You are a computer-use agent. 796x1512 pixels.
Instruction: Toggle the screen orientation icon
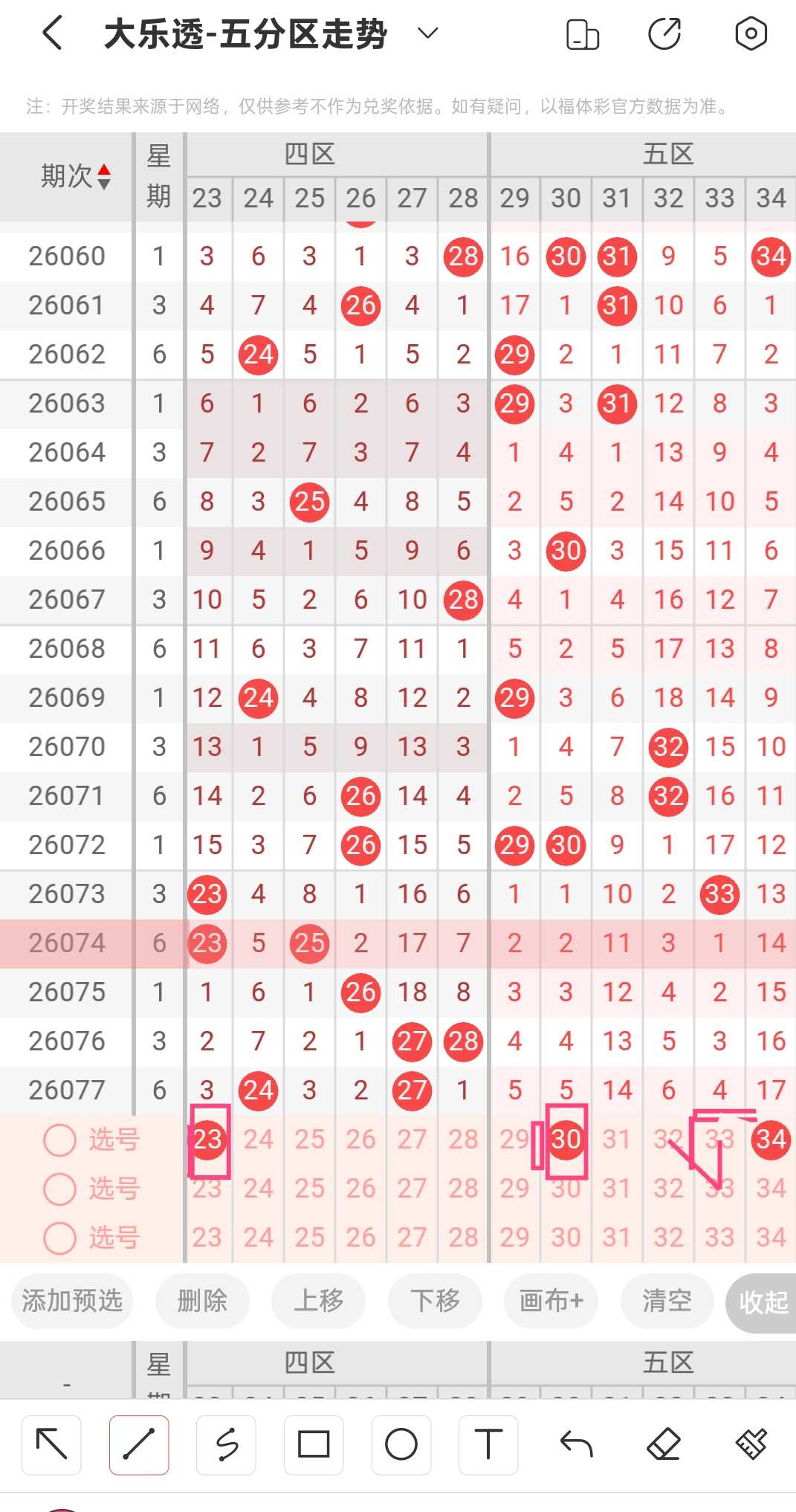pos(583,35)
